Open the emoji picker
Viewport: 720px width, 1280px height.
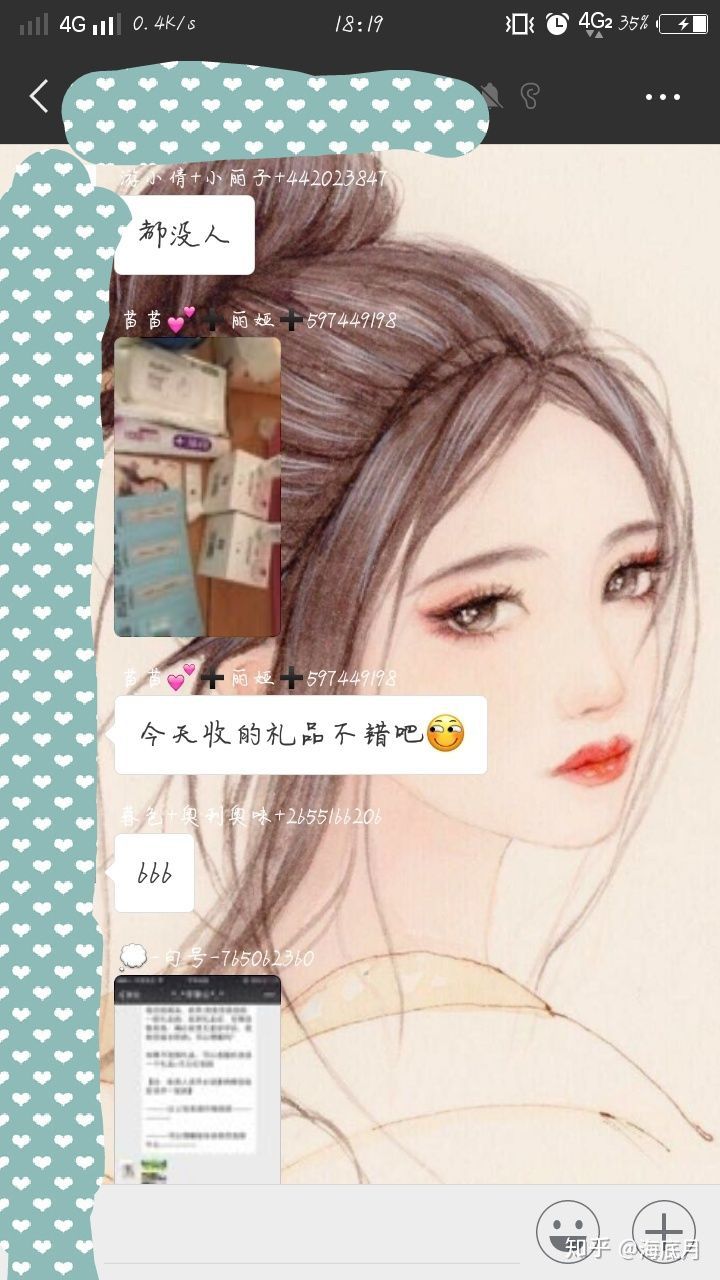pos(567,1231)
